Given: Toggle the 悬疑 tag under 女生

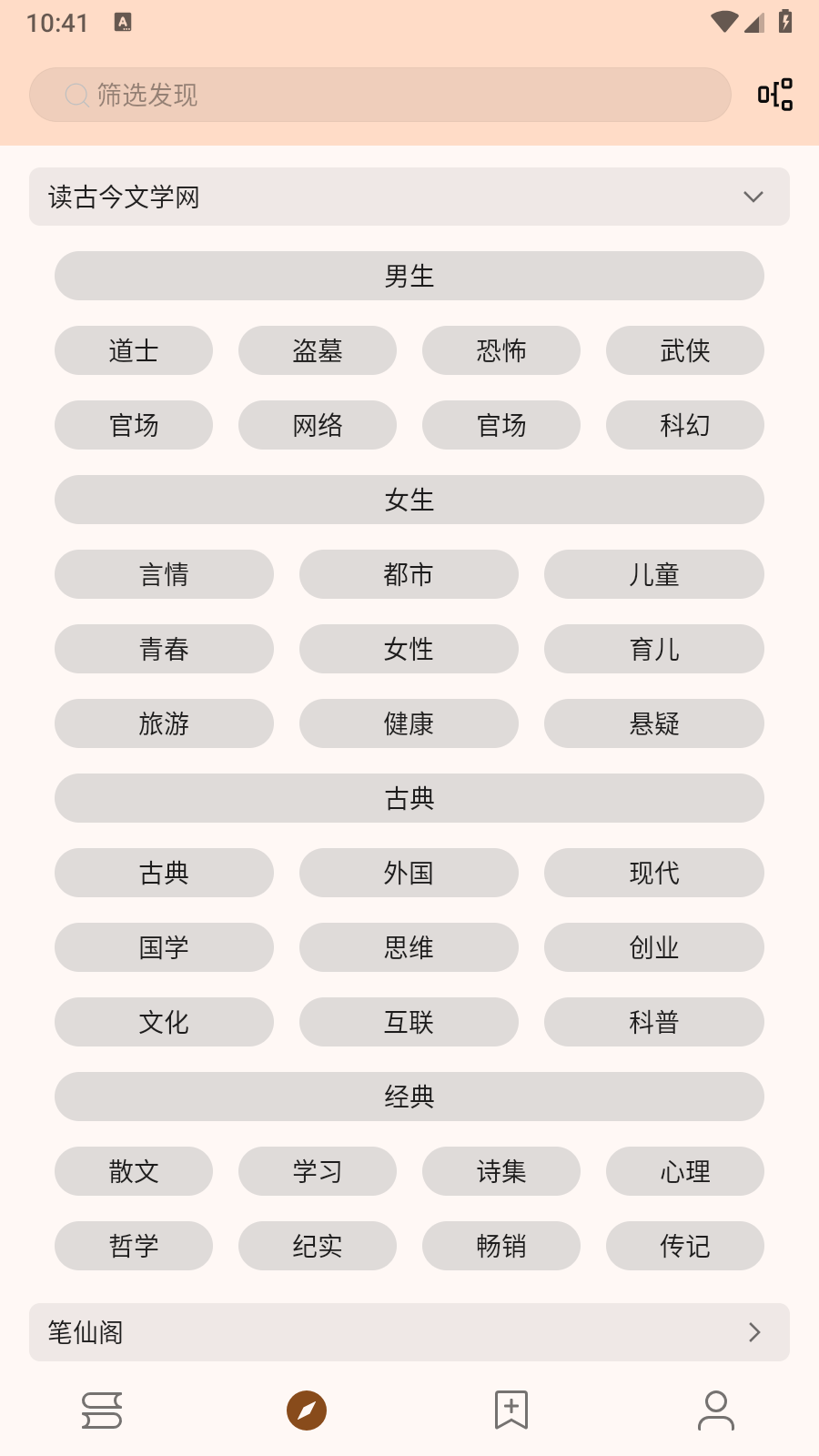Looking at the screenshot, I should (653, 723).
